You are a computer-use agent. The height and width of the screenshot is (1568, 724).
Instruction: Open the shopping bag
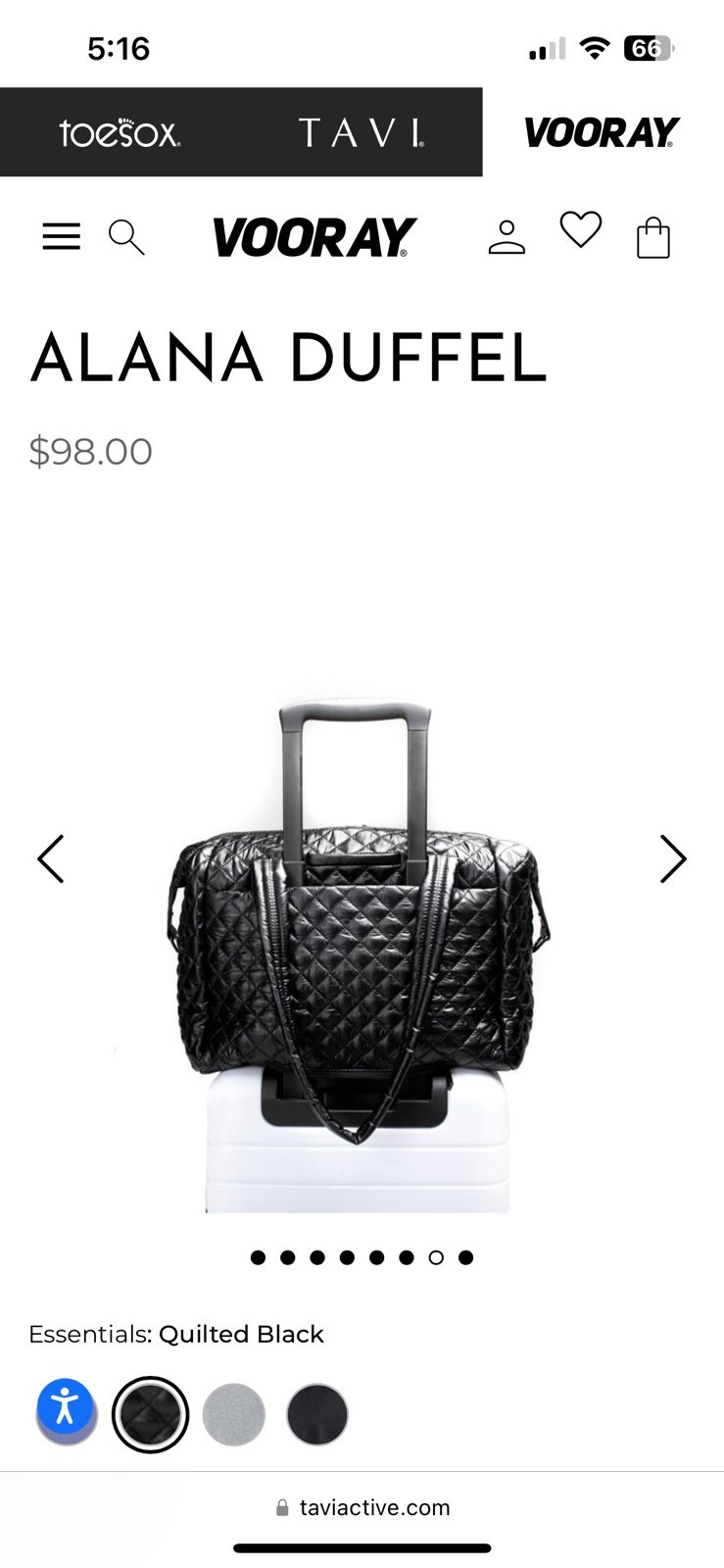tap(653, 237)
